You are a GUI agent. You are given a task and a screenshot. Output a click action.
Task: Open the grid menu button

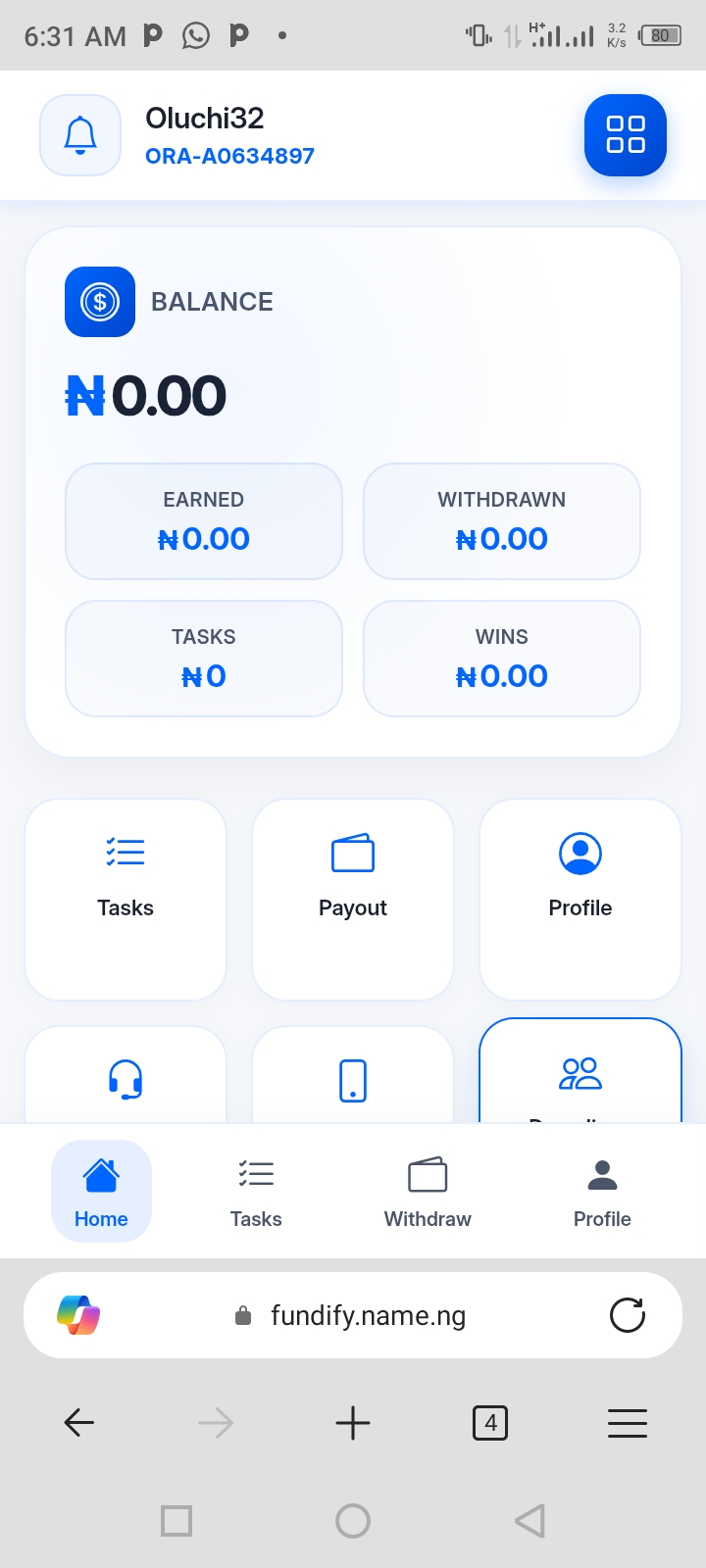coord(626,135)
